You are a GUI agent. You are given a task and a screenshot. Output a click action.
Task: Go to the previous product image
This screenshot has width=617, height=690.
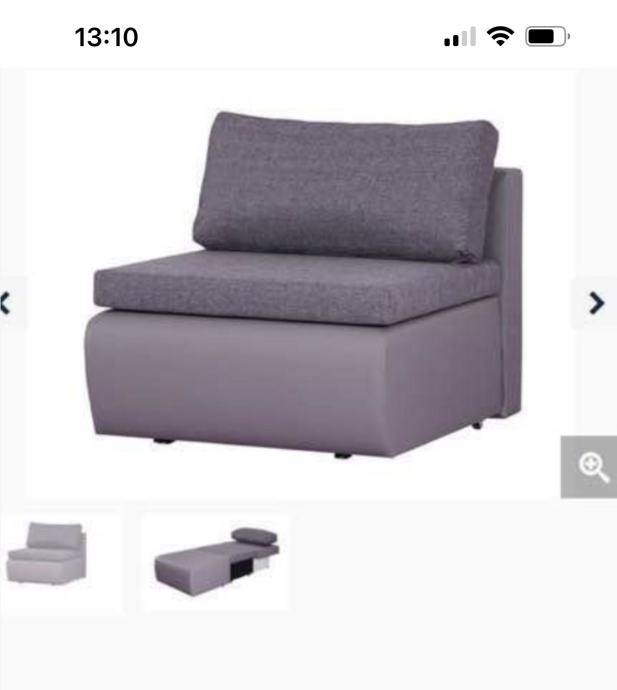[x=6, y=303]
